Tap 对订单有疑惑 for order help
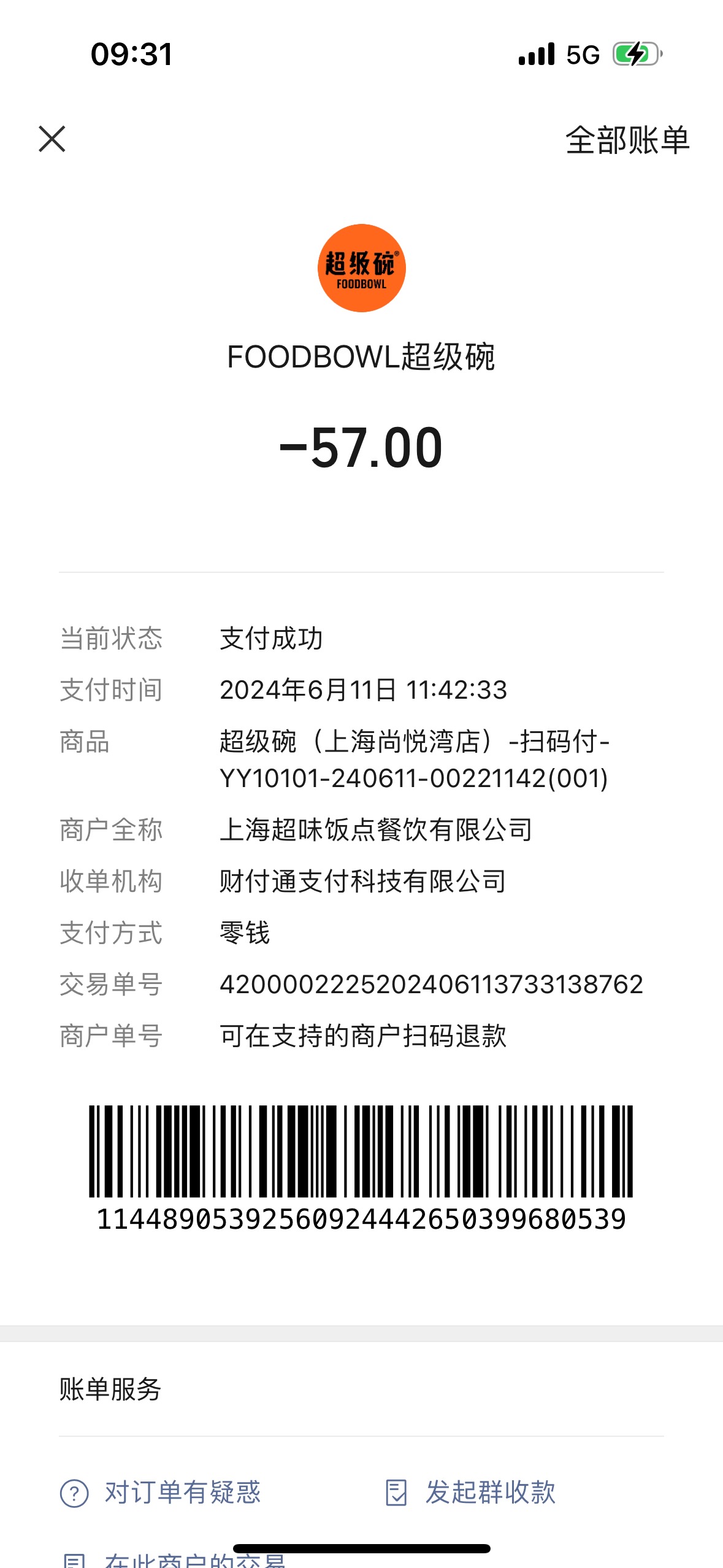The image size is (723, 1568). (x=161, y=1493)
